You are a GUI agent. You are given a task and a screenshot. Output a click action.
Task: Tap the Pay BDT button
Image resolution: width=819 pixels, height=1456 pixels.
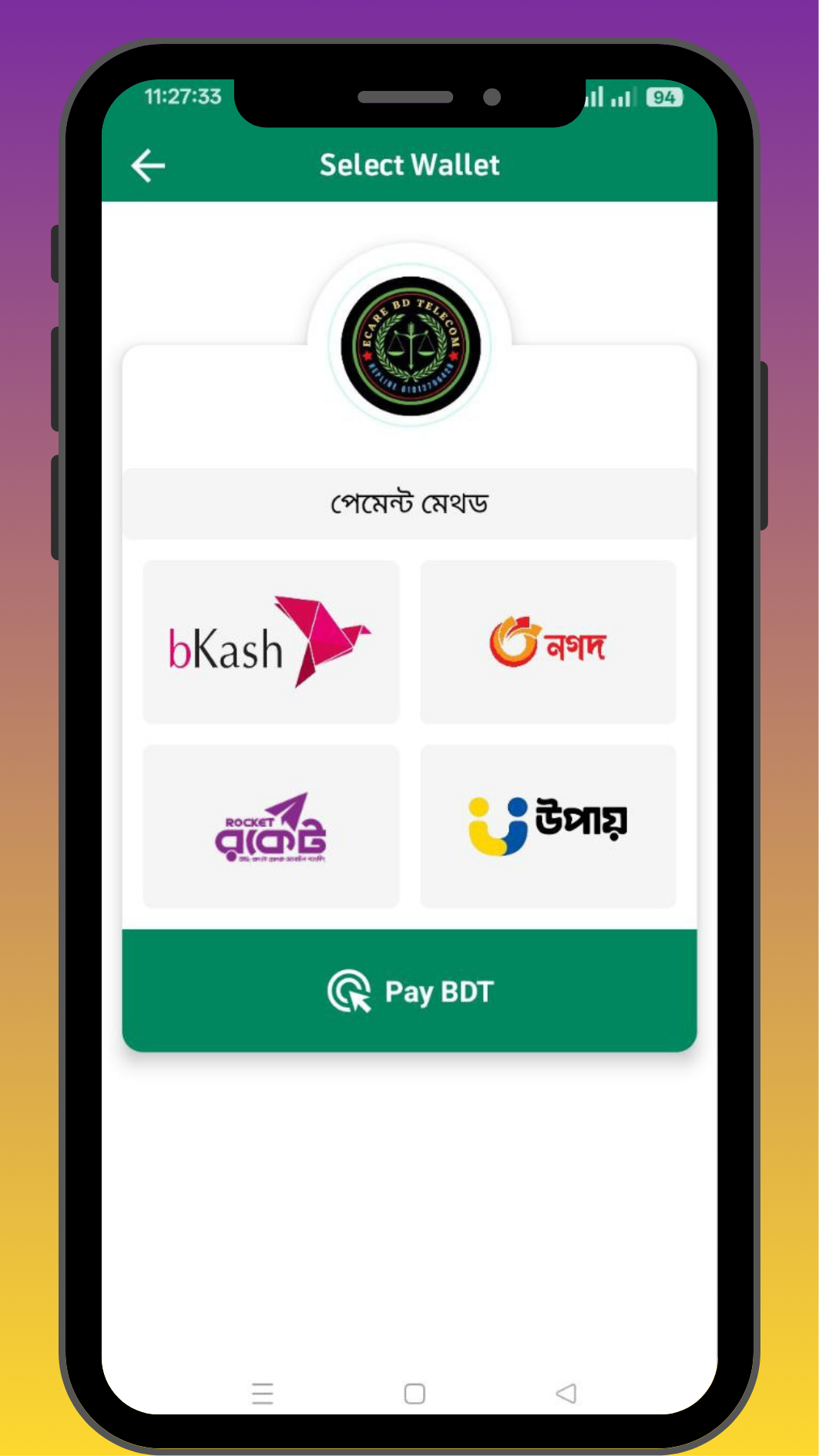coord(409,991)
